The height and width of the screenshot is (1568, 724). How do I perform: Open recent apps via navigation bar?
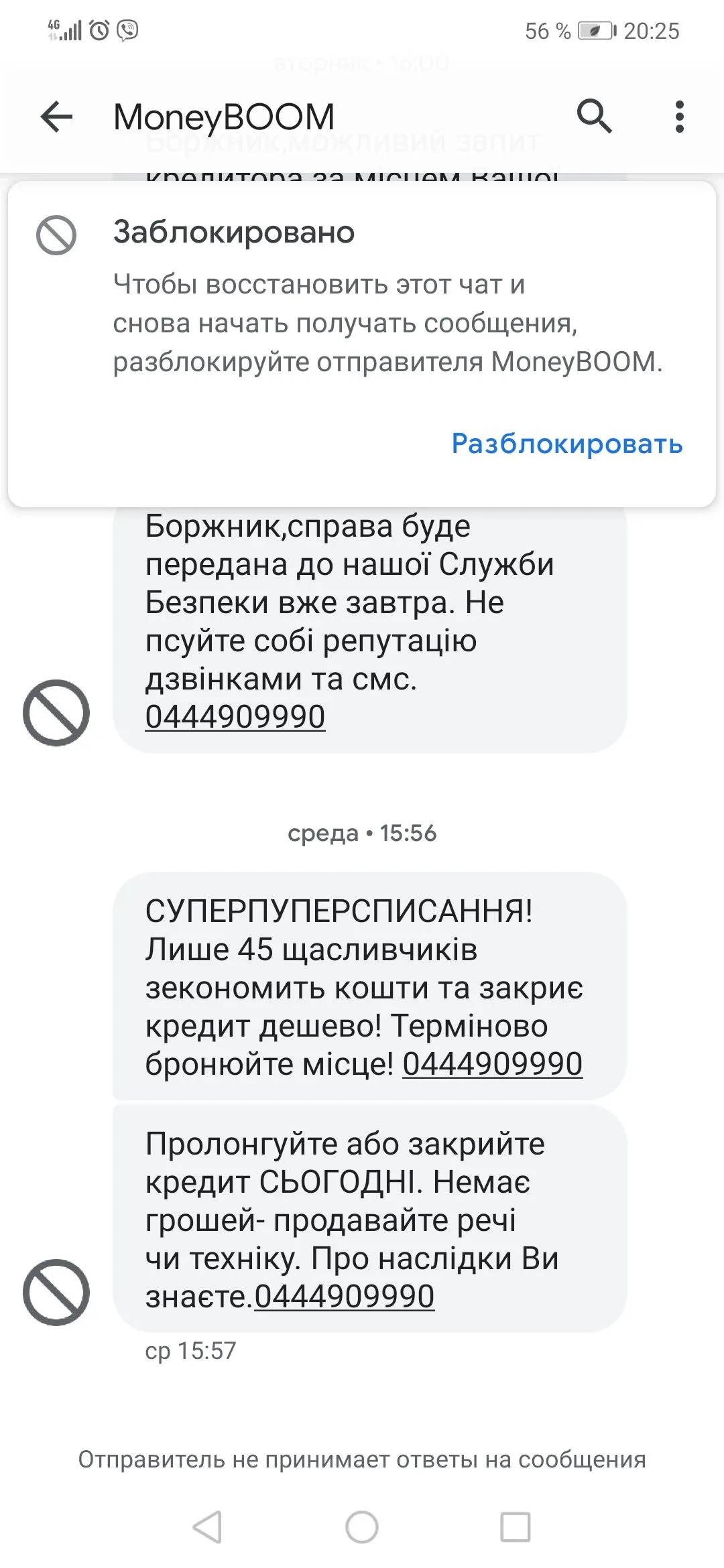pos(515,1528)
